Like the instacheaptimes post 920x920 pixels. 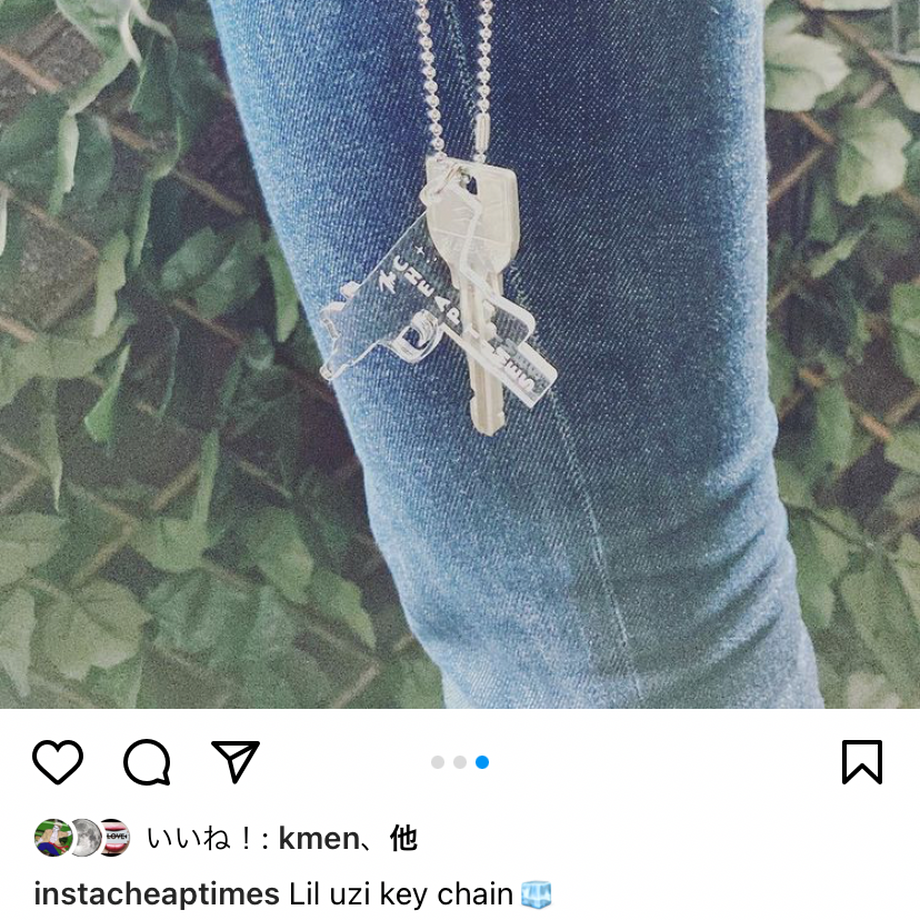pyautogui.click(x=57, y=762)
